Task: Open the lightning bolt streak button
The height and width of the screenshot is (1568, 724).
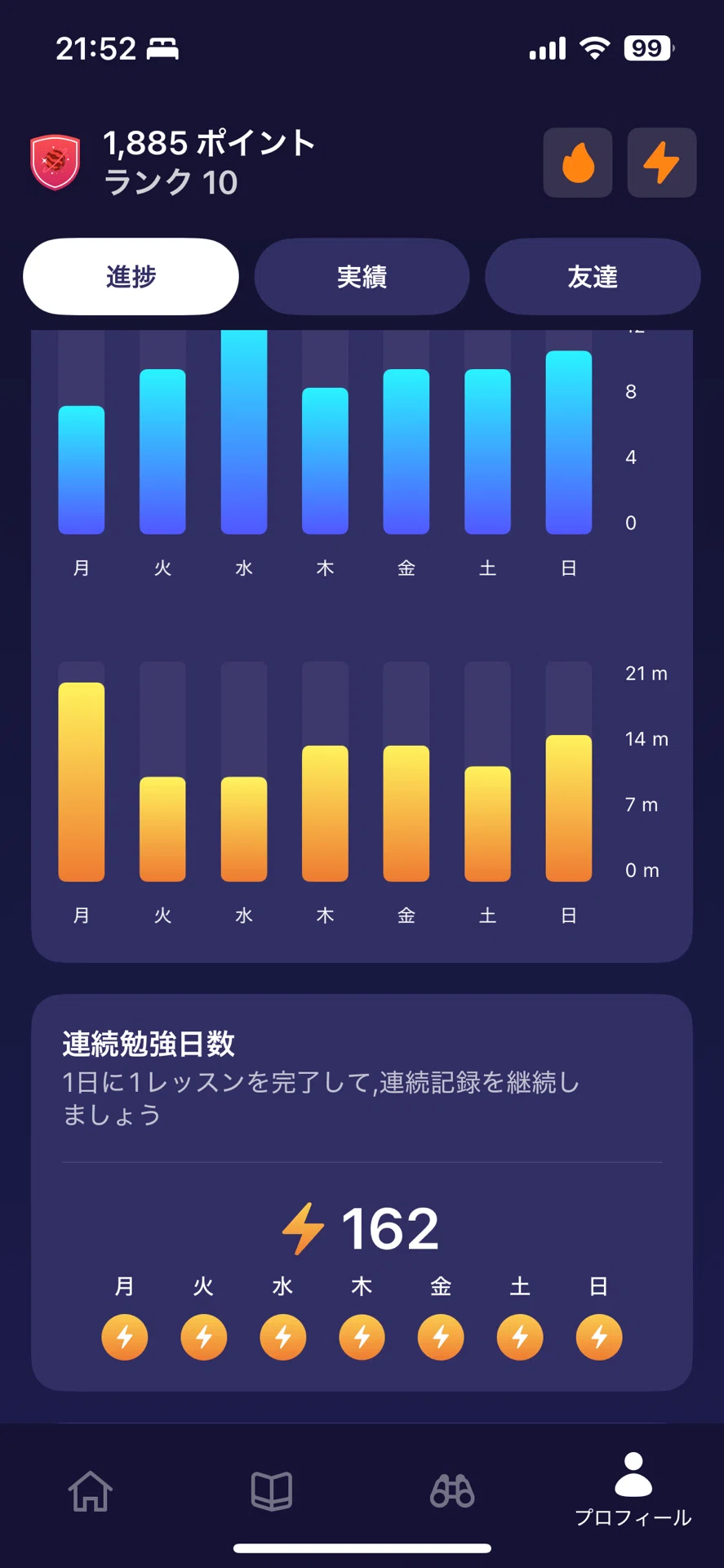Action: [x=662, y=163]
